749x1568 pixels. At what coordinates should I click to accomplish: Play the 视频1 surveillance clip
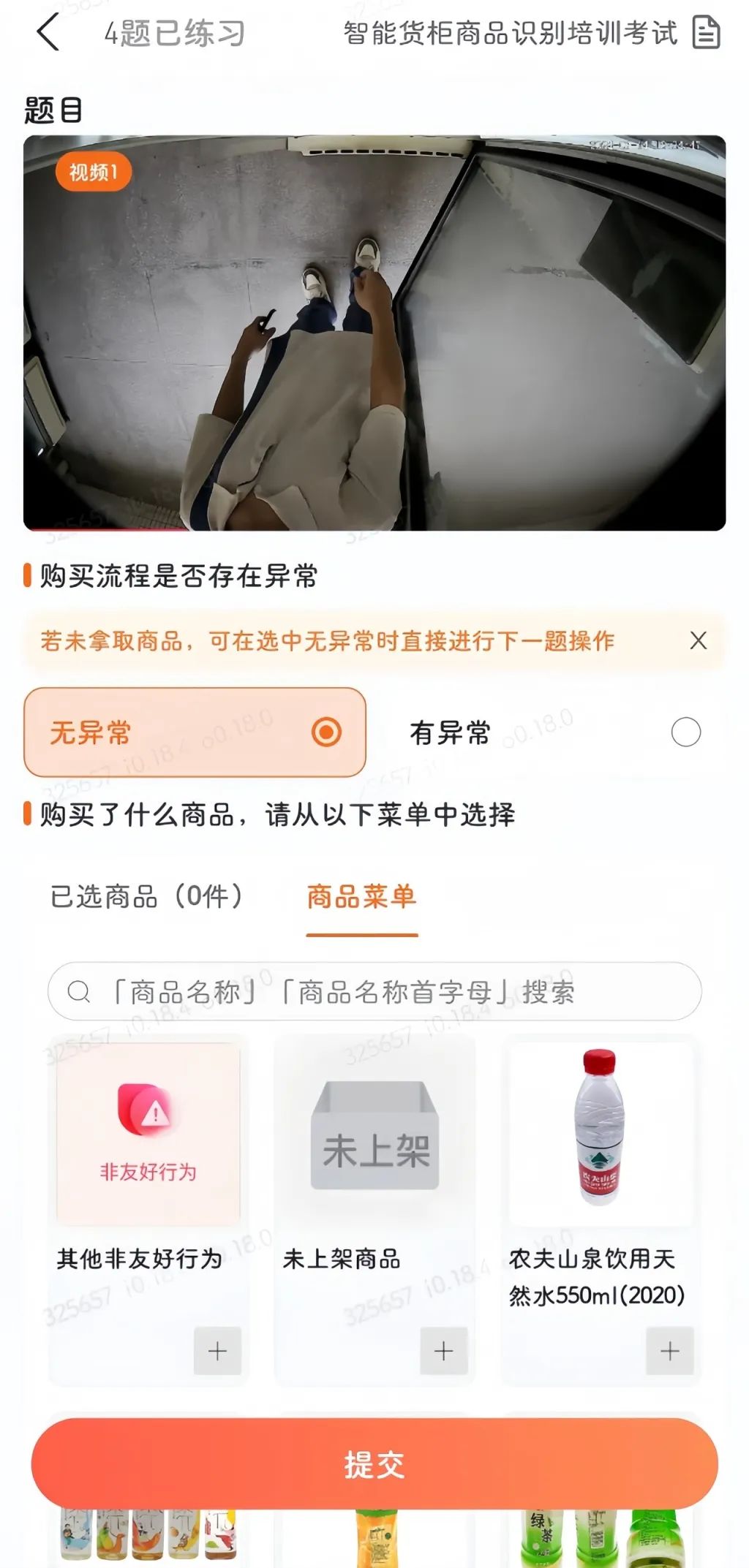(x=374, y=333)
